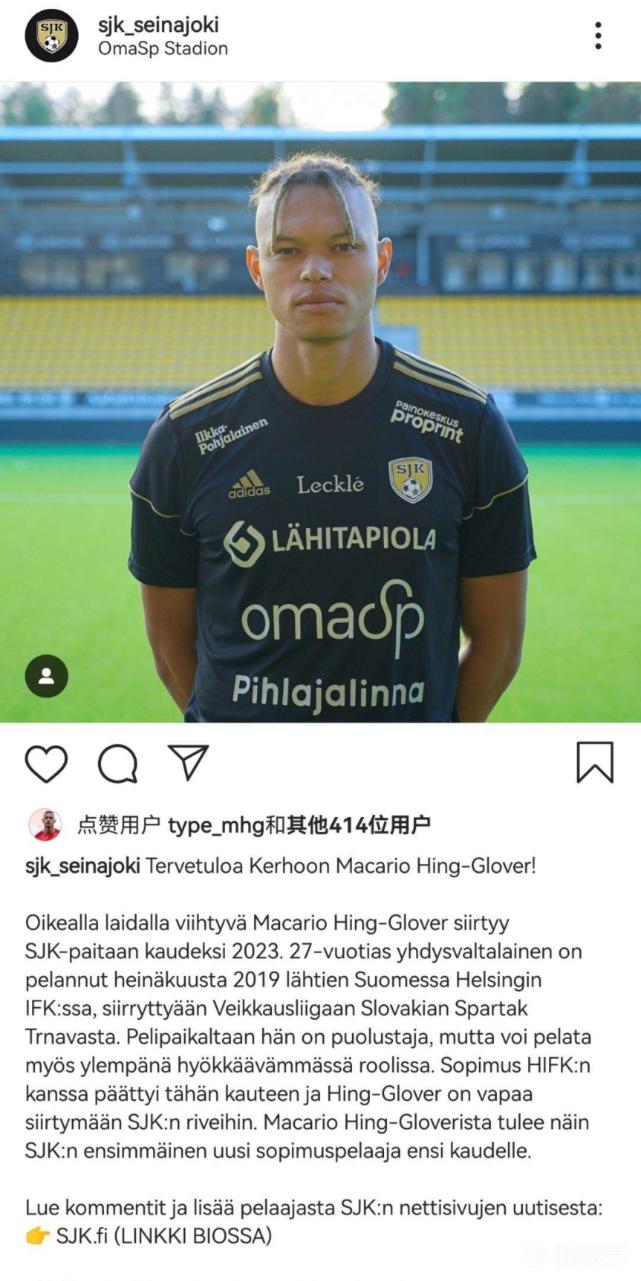The width and height of the screenshot is (641, 1281).
Task: Share this post via paper plane
Action: pos(188,762)
